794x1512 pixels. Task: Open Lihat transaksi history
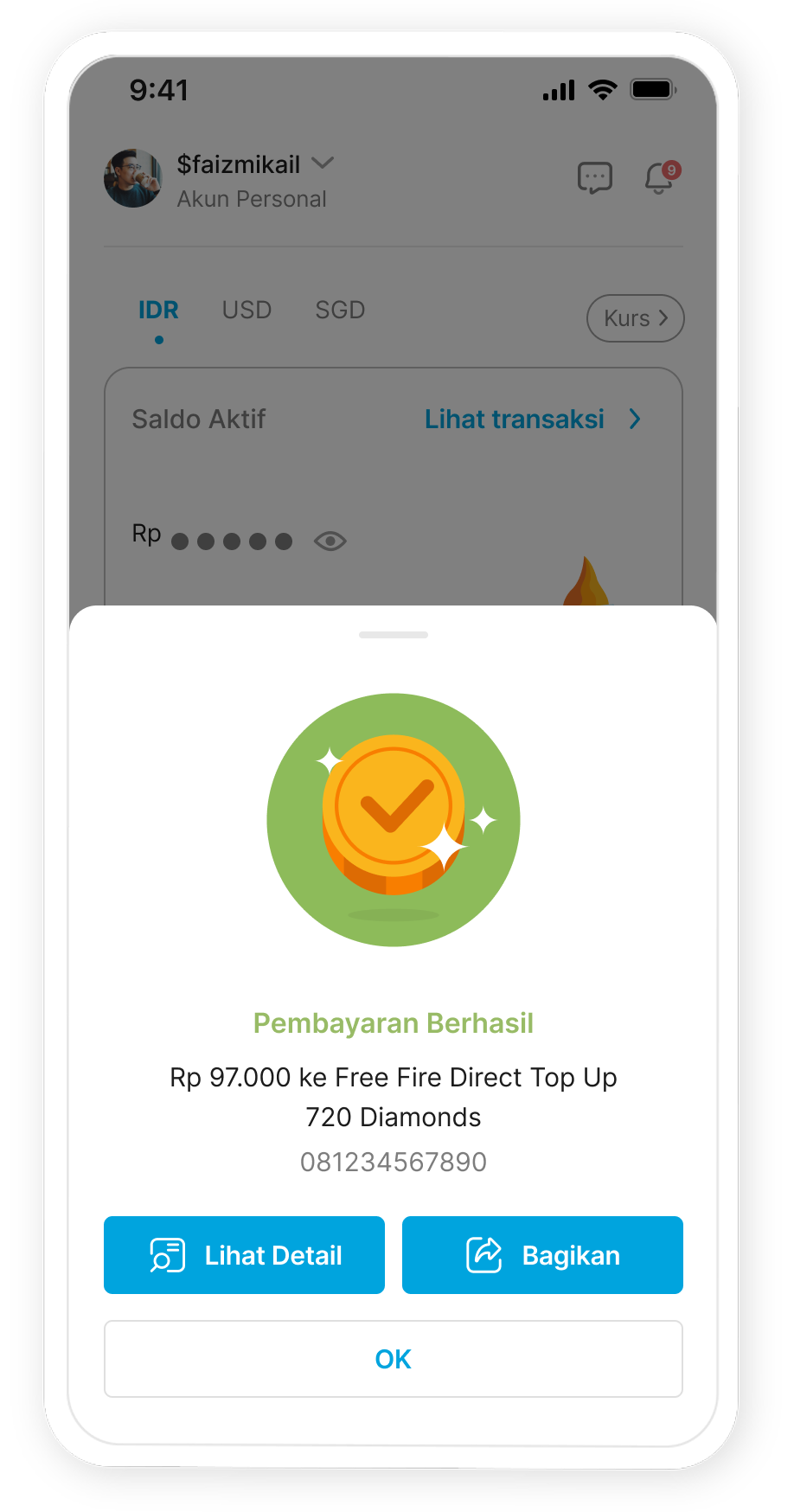[532, 420]
